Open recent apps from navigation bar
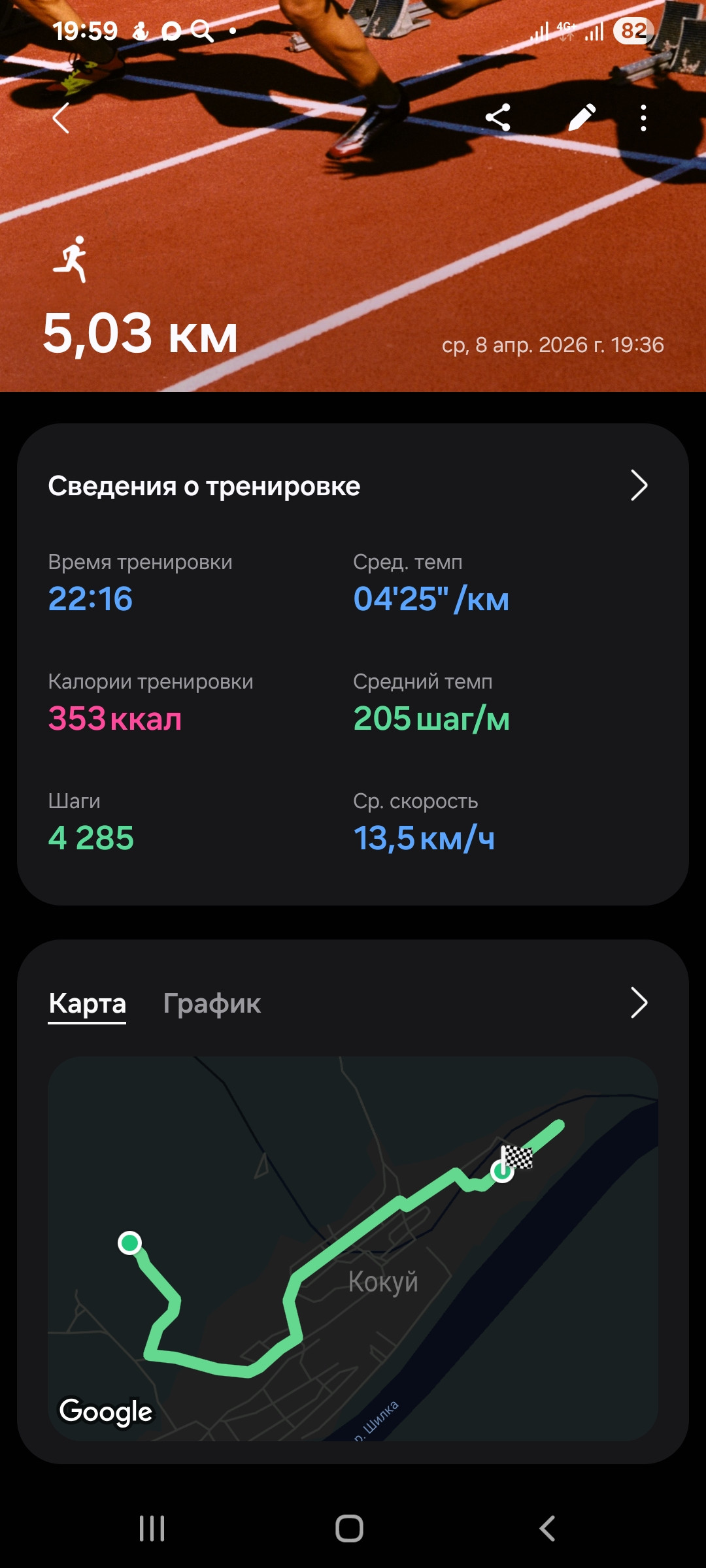 point(152,1529)
